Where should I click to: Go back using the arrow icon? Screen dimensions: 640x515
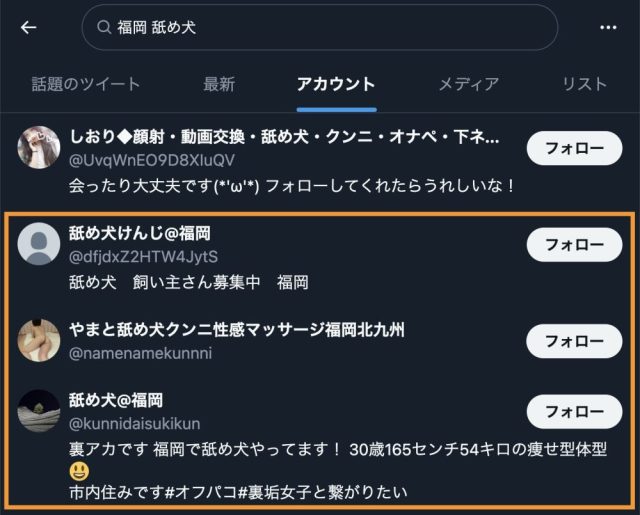click(28, 28)
